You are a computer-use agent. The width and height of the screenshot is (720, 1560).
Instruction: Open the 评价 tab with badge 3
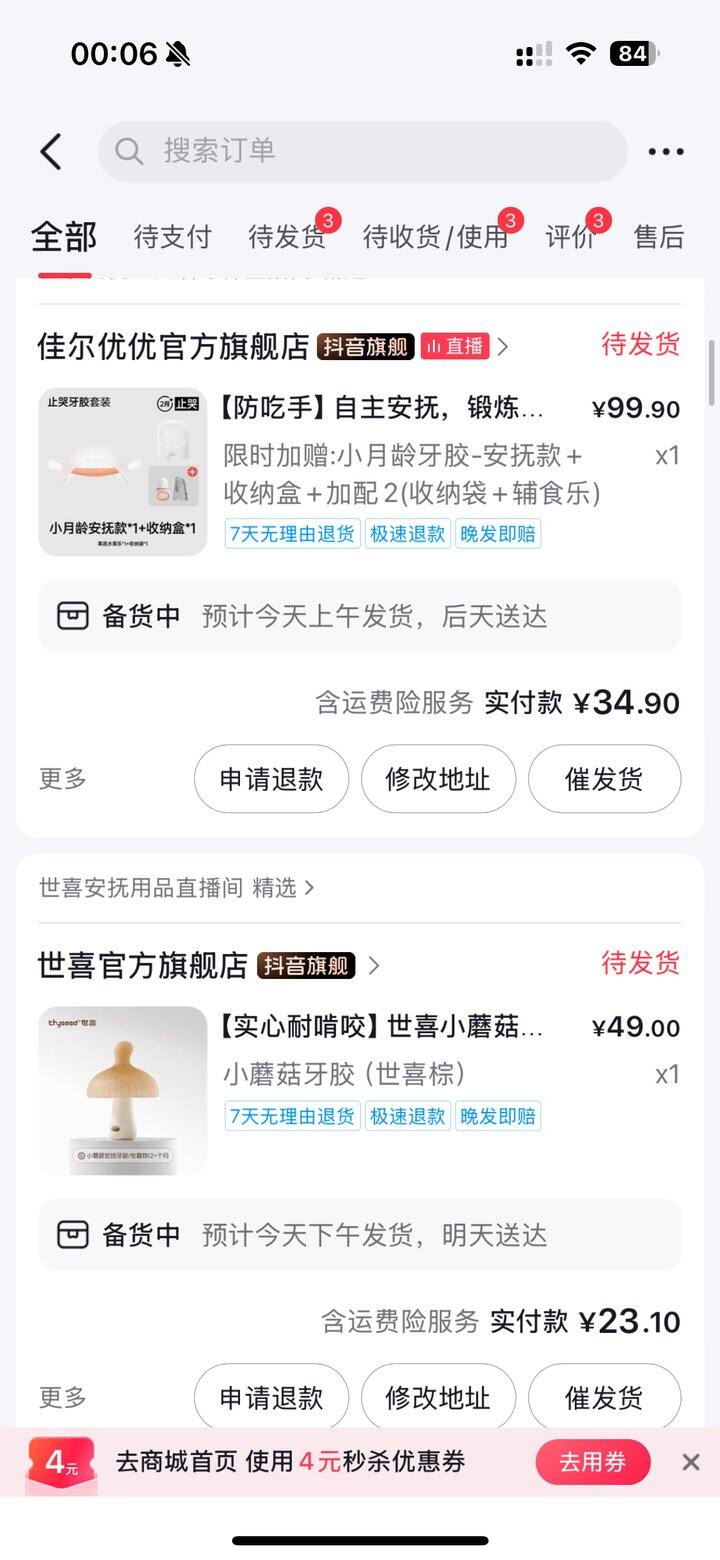click(x=572, y=236)
